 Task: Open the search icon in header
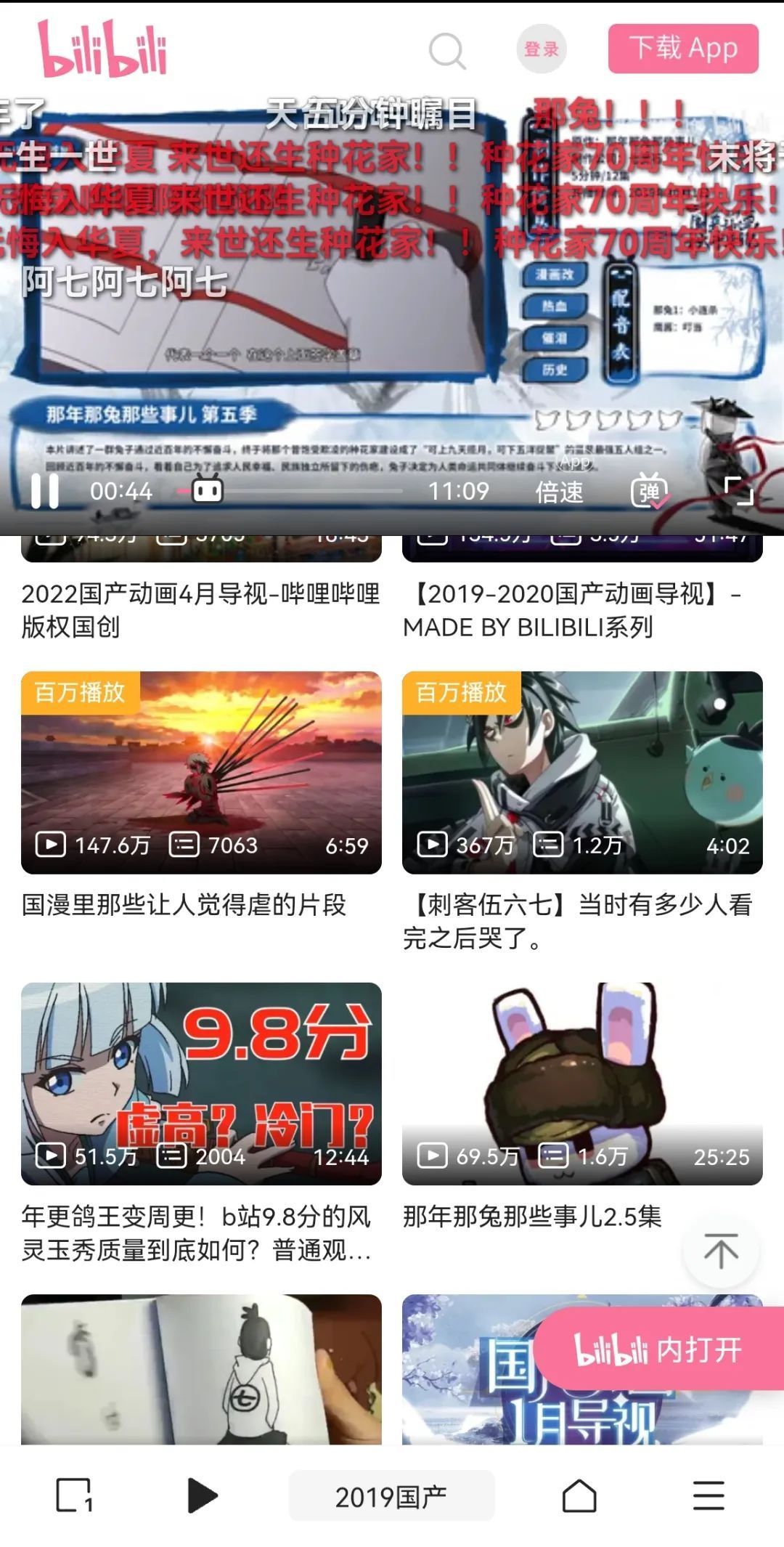(x=446, y=51)
